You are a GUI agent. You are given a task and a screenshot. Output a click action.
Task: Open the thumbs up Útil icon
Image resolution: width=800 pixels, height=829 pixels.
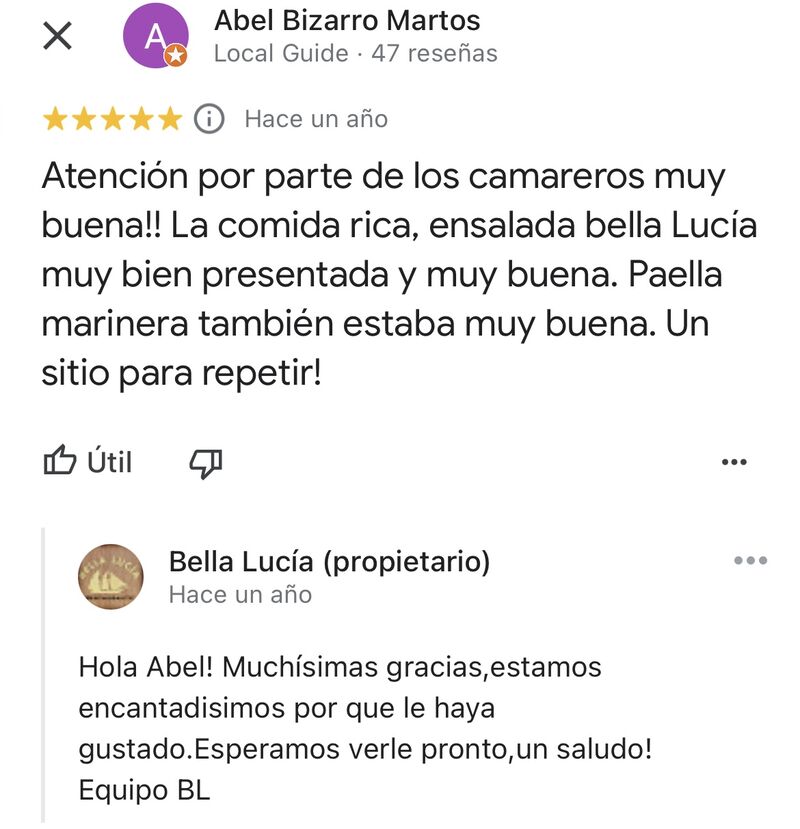60,461
